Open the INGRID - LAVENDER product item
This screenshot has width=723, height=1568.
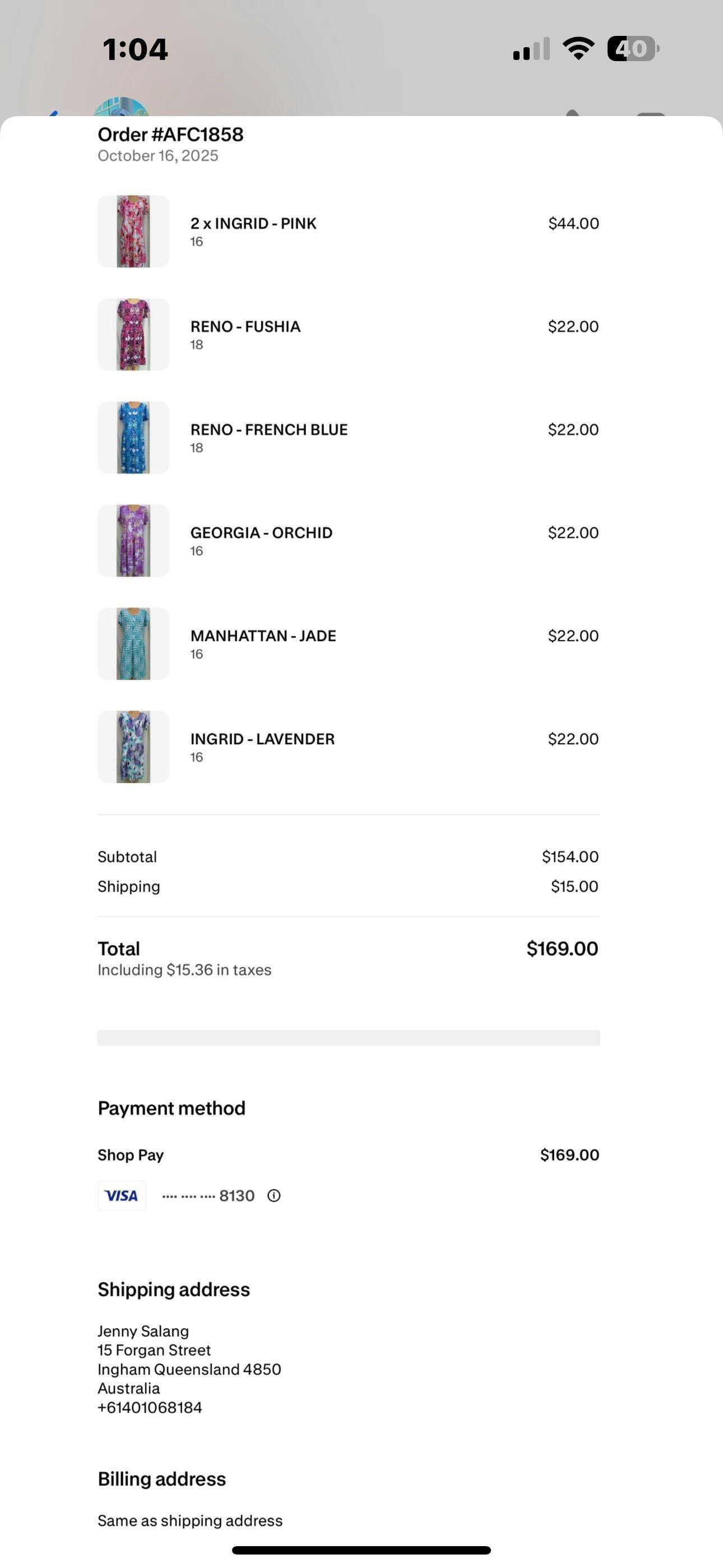(x=262, y=739)
